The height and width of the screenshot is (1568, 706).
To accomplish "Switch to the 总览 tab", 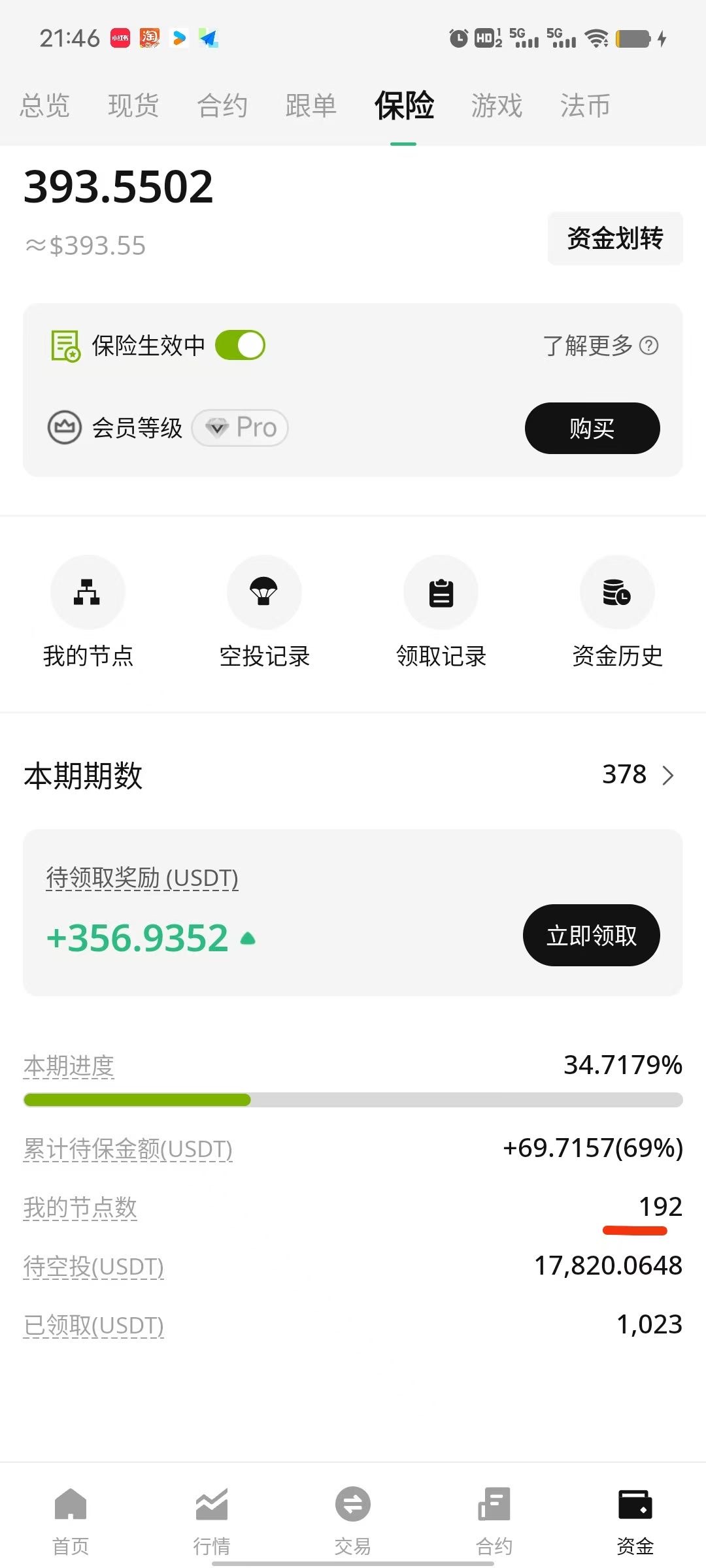I will (44, 106).
